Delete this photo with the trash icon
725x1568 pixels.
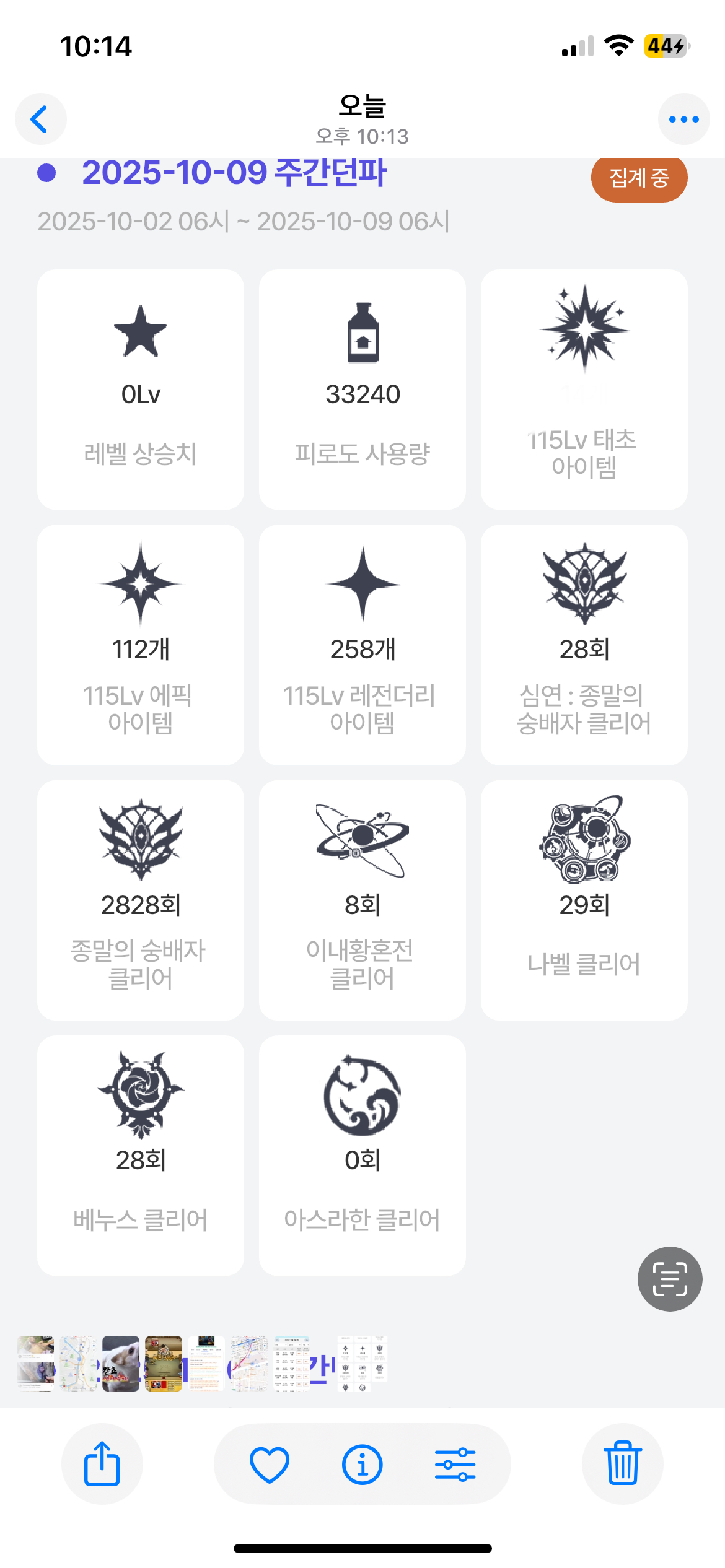[623, 1463]
